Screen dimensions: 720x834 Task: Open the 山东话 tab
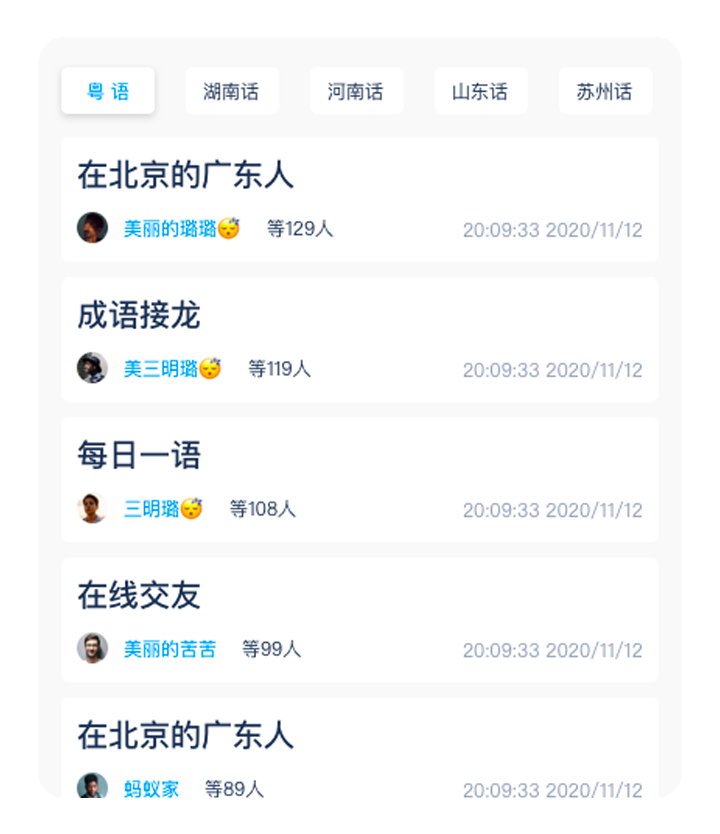tap(480, 91)
